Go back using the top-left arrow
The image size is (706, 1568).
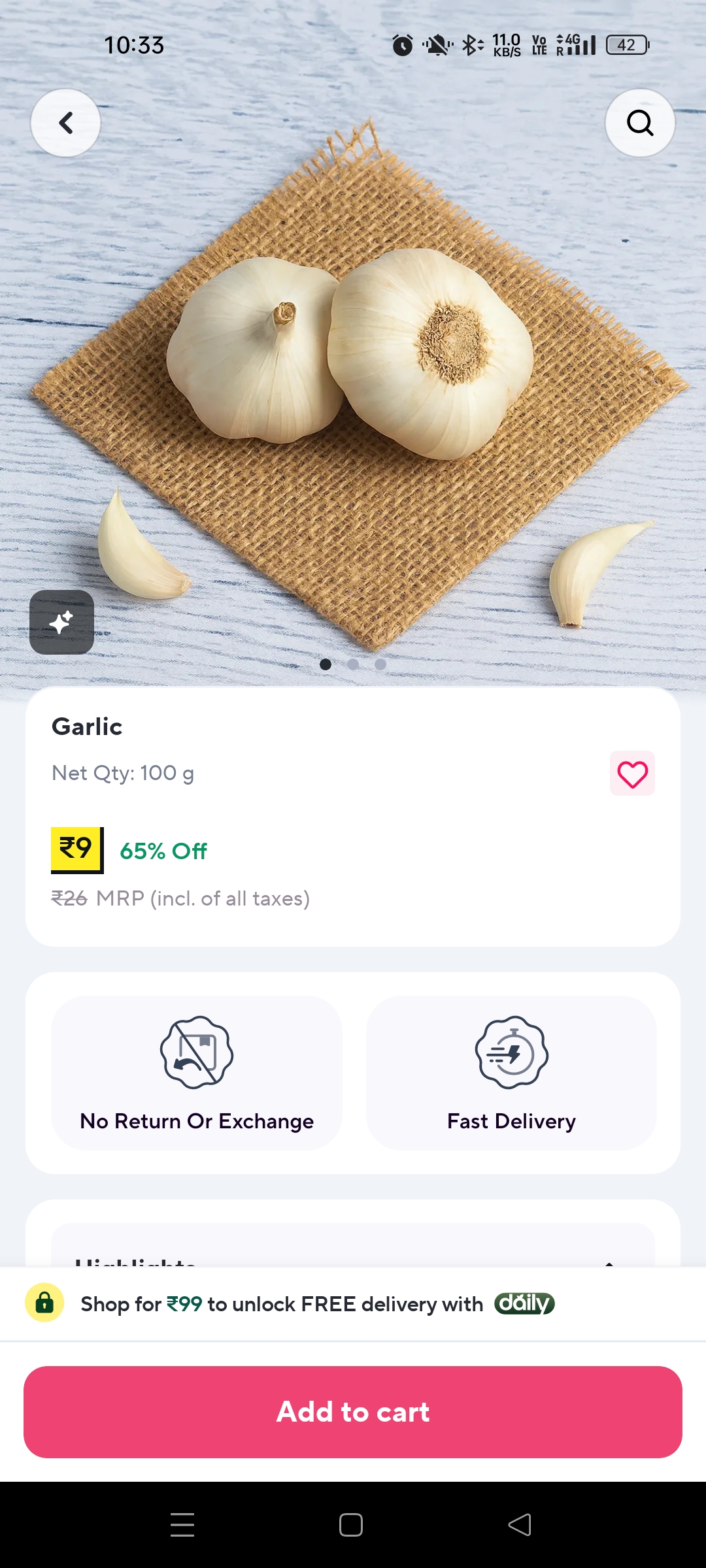(65, 123)
